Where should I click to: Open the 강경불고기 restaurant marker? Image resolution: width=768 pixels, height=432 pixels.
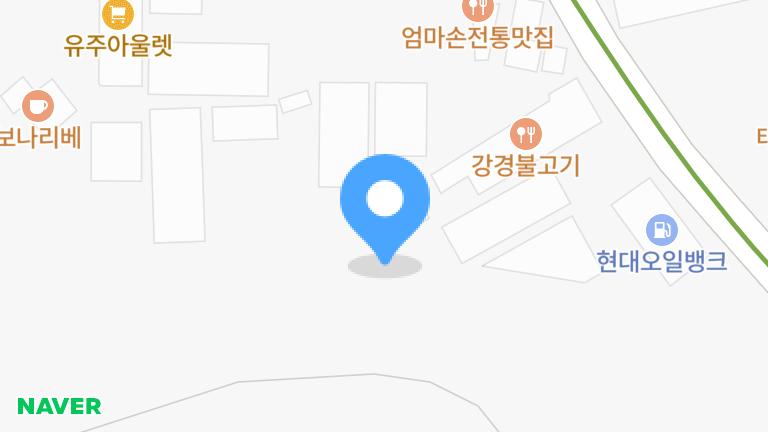(526, 134)
